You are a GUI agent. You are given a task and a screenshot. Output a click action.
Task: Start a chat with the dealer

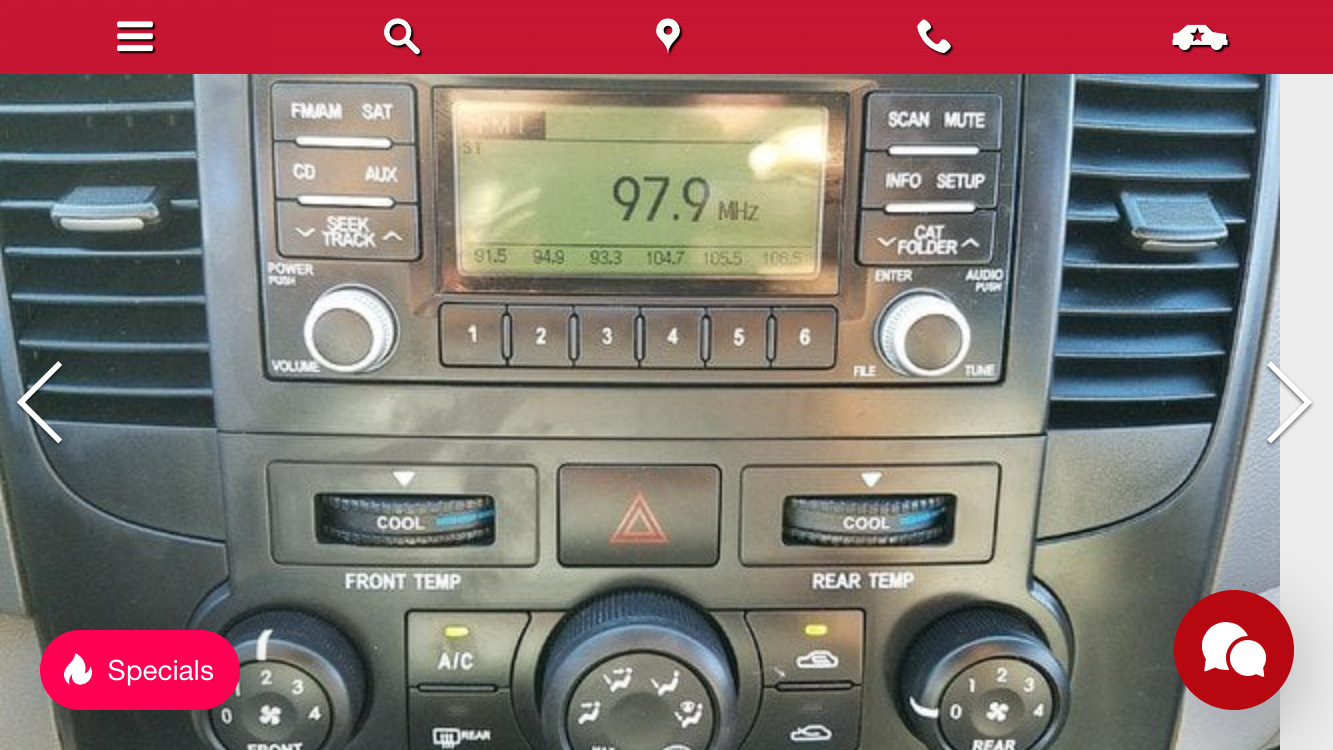click(x=1234, y=650)
